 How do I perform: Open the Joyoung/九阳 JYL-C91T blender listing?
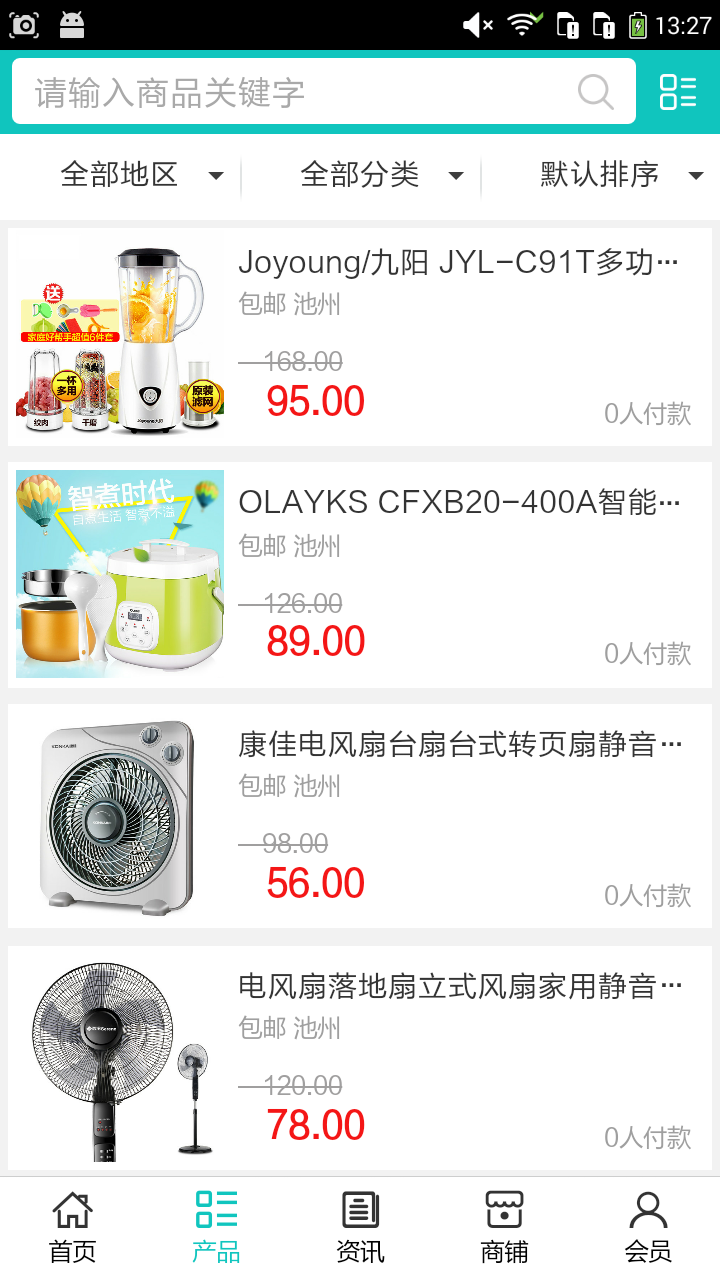(x=360, y=337)
